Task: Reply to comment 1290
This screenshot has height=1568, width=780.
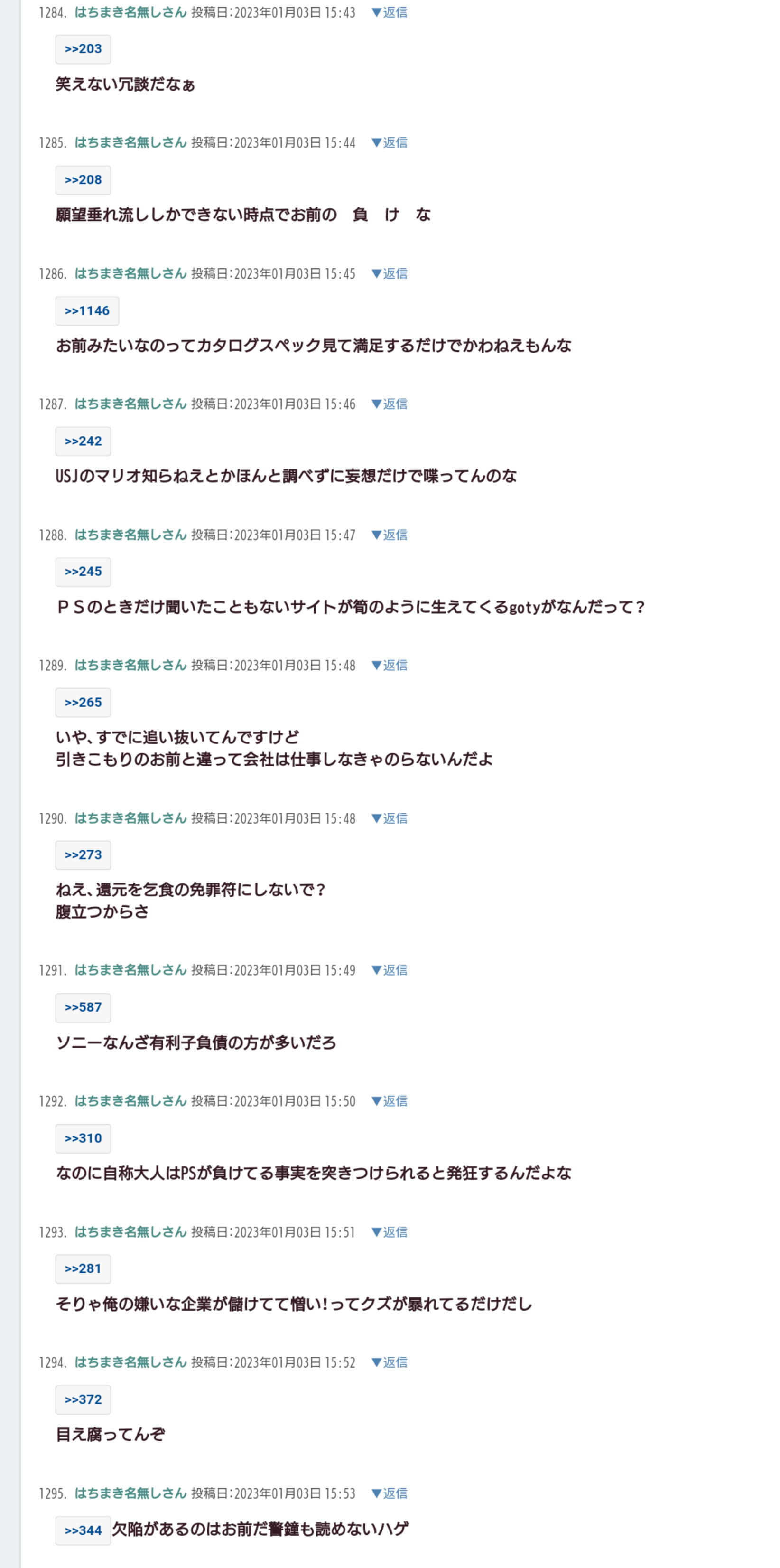Action: coord(390,818)
